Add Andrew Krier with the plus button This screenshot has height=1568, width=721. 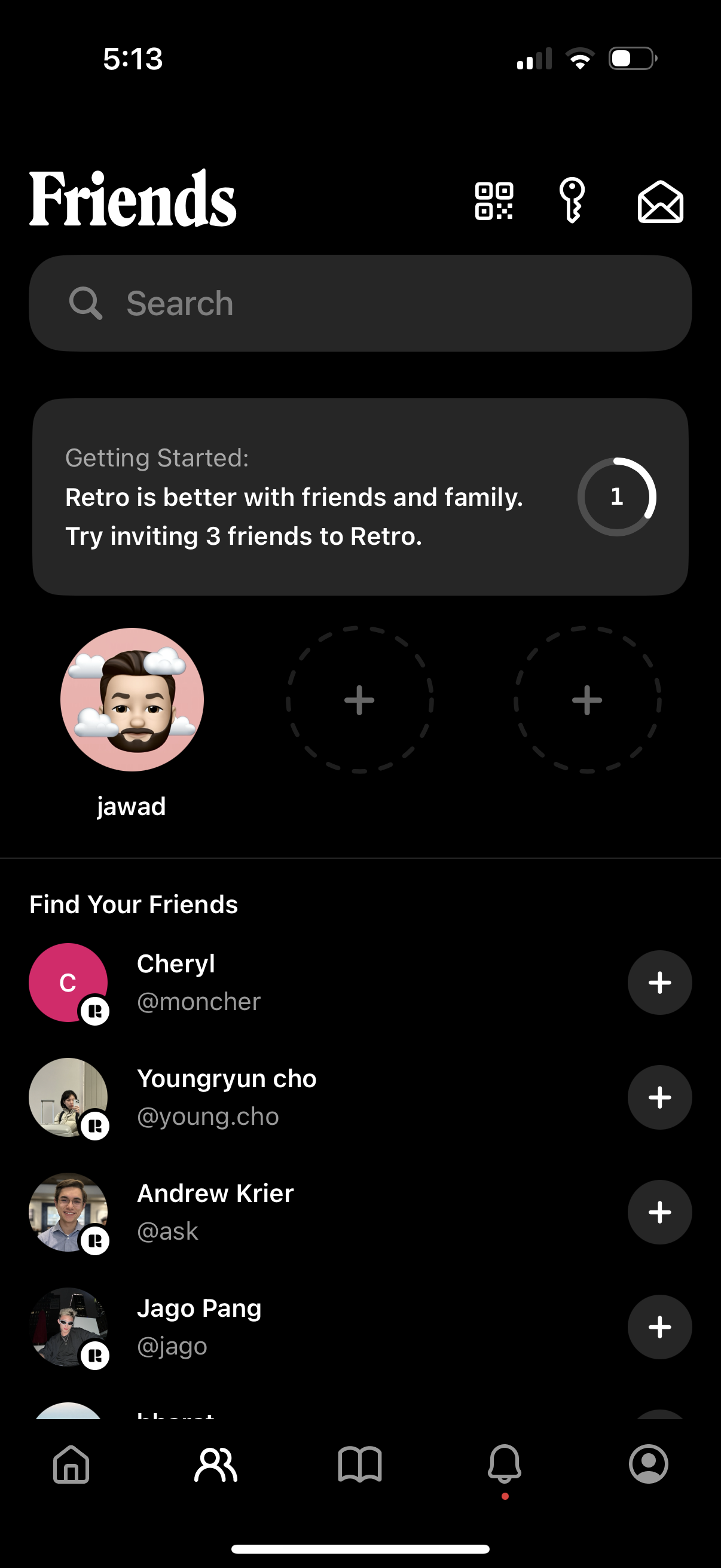659,1212
